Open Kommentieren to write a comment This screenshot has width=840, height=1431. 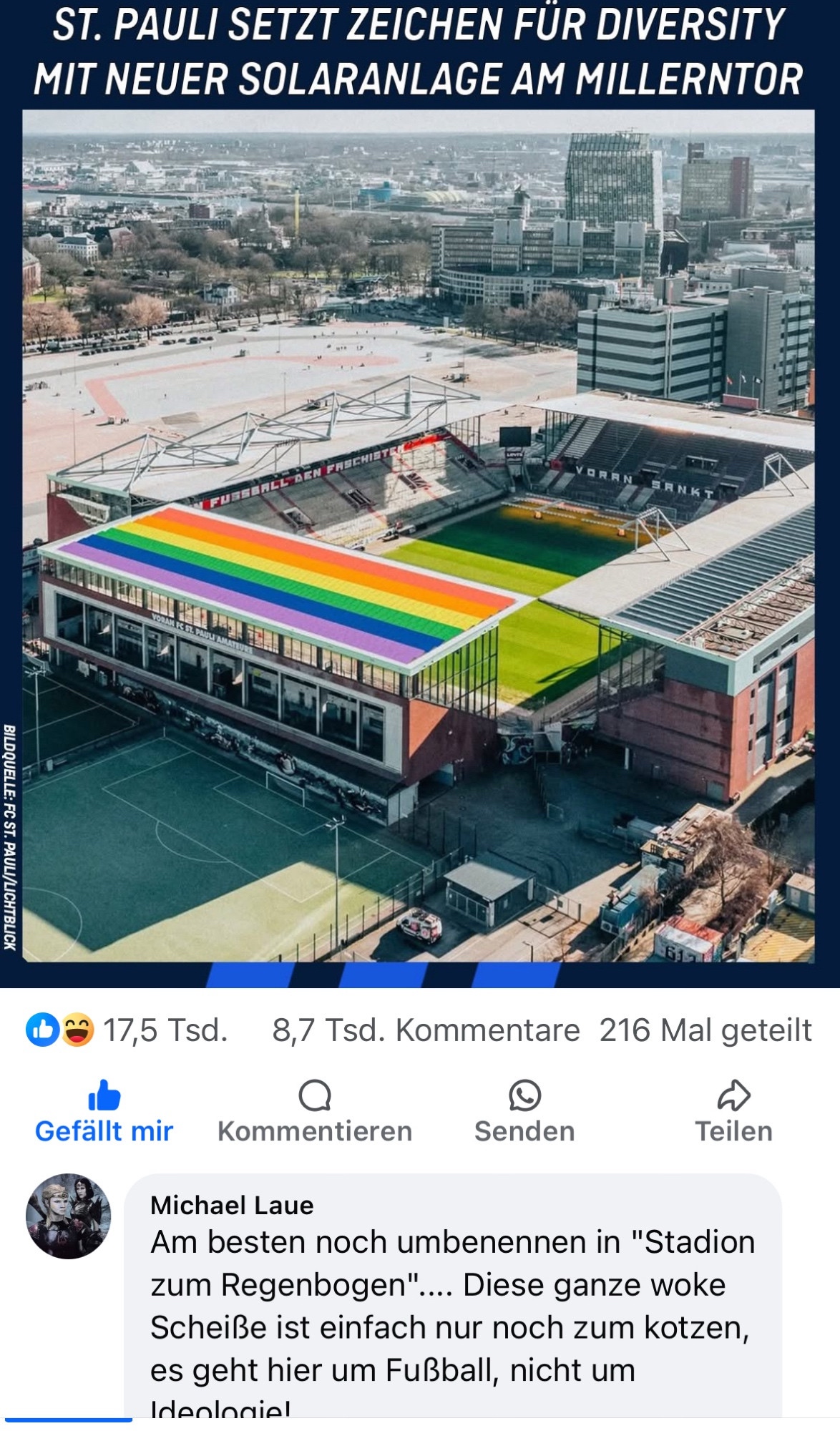tap(315, 1112)
